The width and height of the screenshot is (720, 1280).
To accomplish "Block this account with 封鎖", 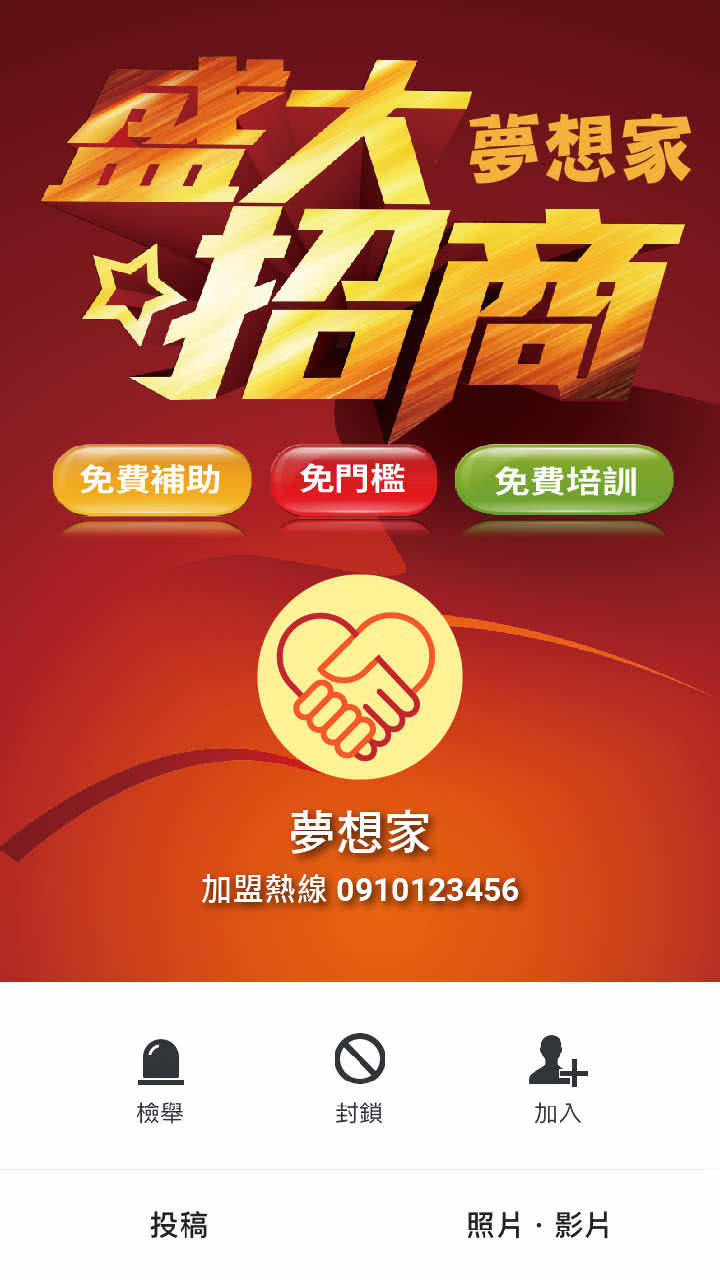I will click(359, 1080).
